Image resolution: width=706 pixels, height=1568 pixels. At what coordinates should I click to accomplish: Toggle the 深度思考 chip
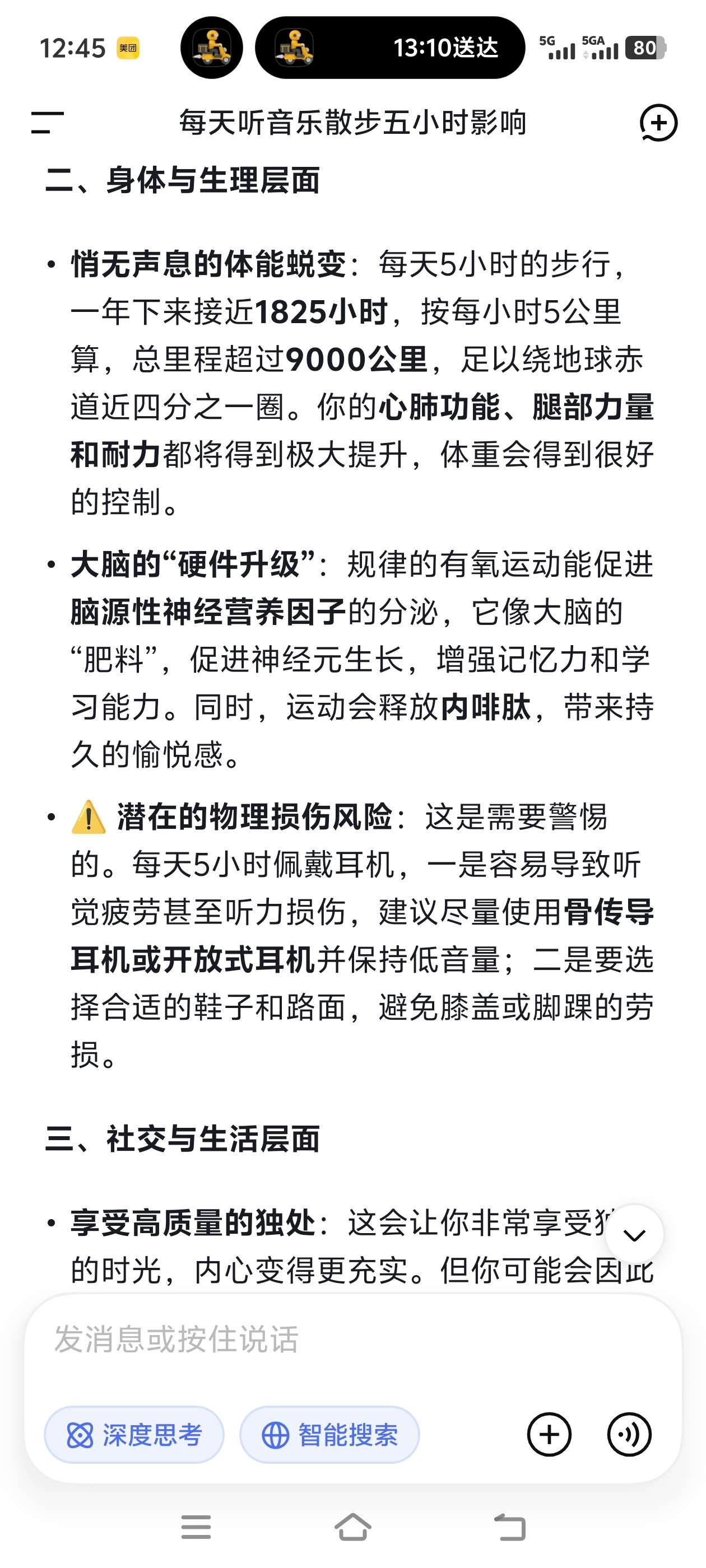134,1435
